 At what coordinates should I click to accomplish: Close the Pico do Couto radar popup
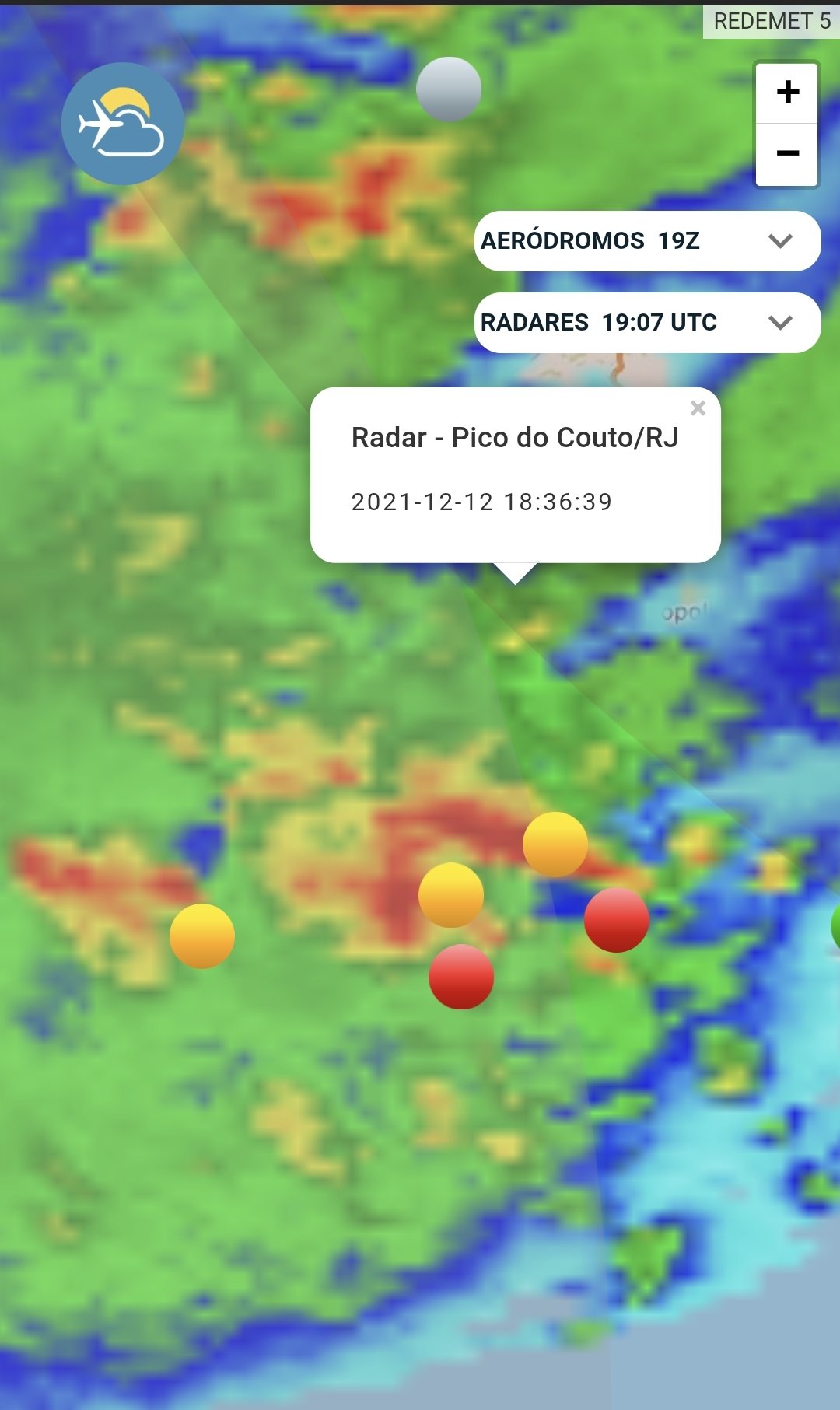coord(698,408)
